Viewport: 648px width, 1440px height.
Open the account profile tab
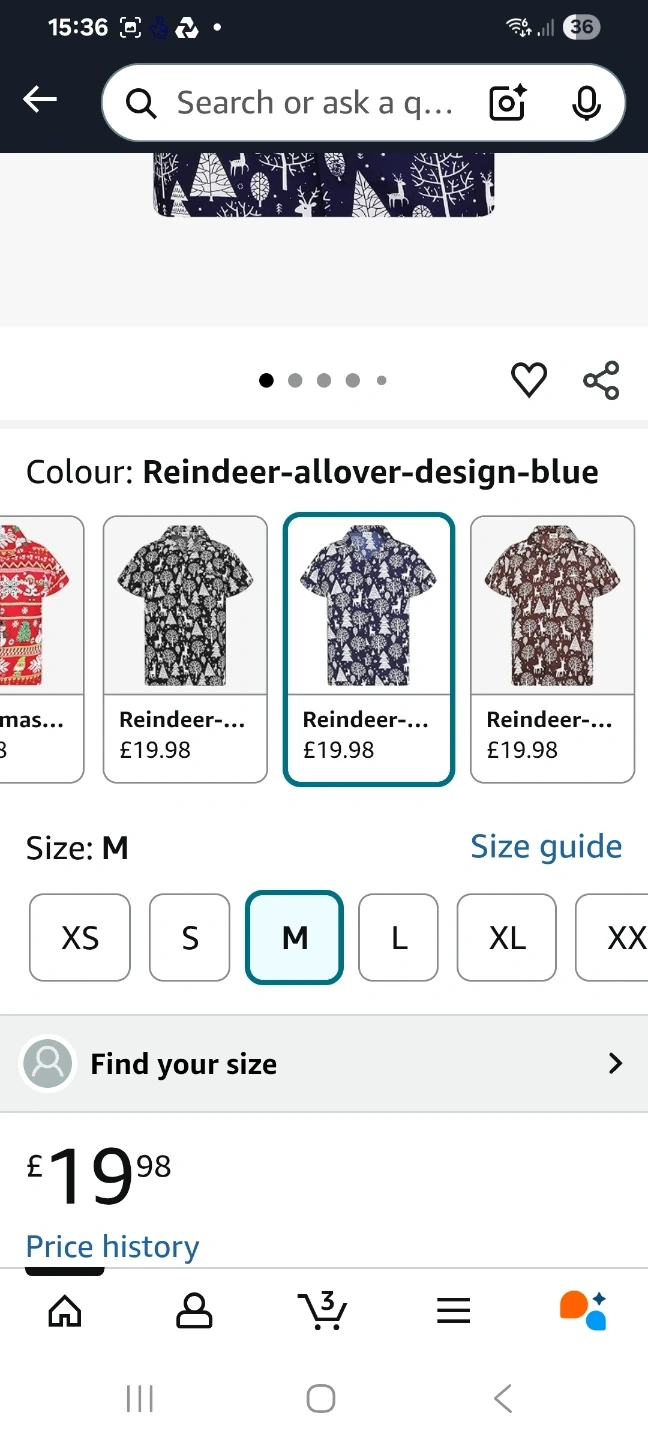pyautogui.click(x=194, y=1311)
